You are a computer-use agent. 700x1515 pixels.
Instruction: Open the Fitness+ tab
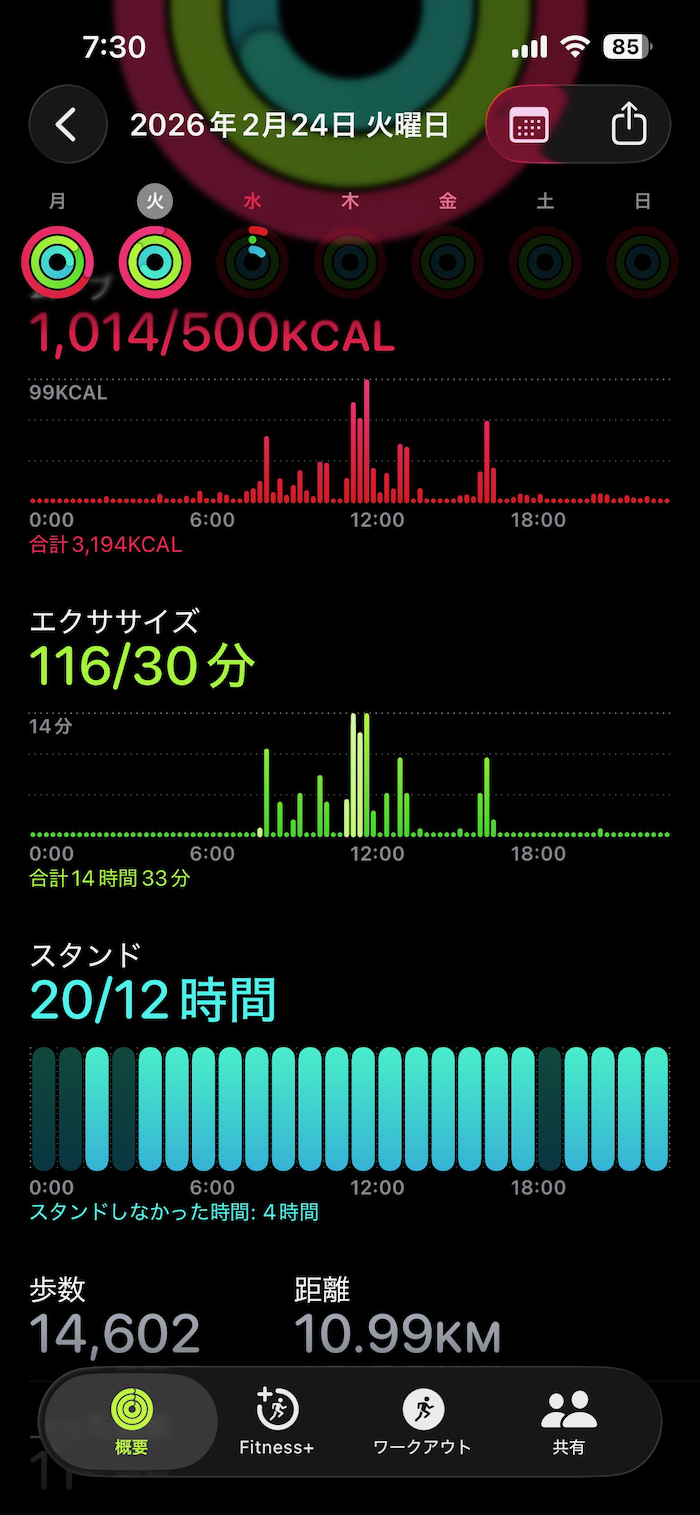click(277, 1421)
